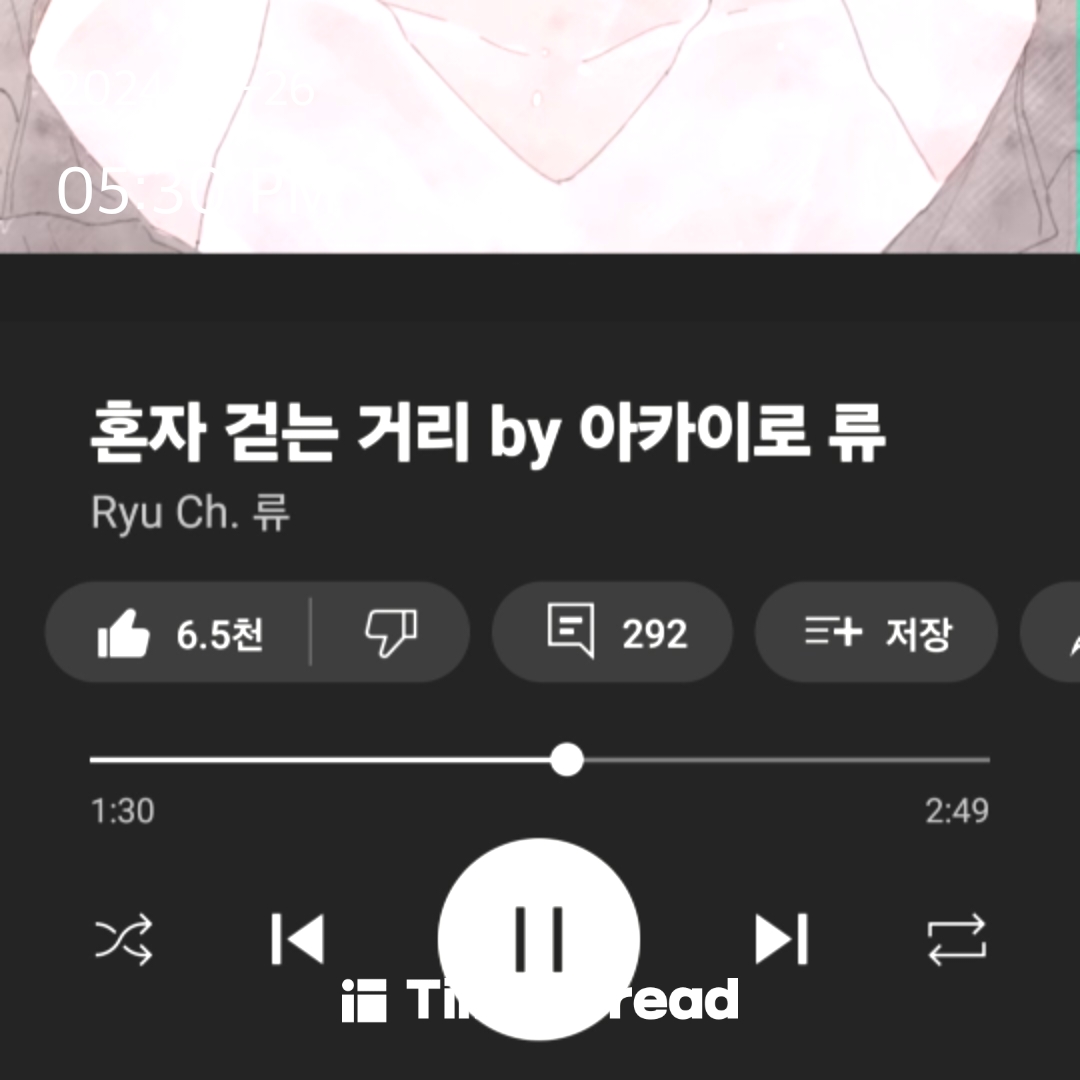The image size is (1080, 1080).
Task: Open the 292 comments
Action: tap(612, 634)
